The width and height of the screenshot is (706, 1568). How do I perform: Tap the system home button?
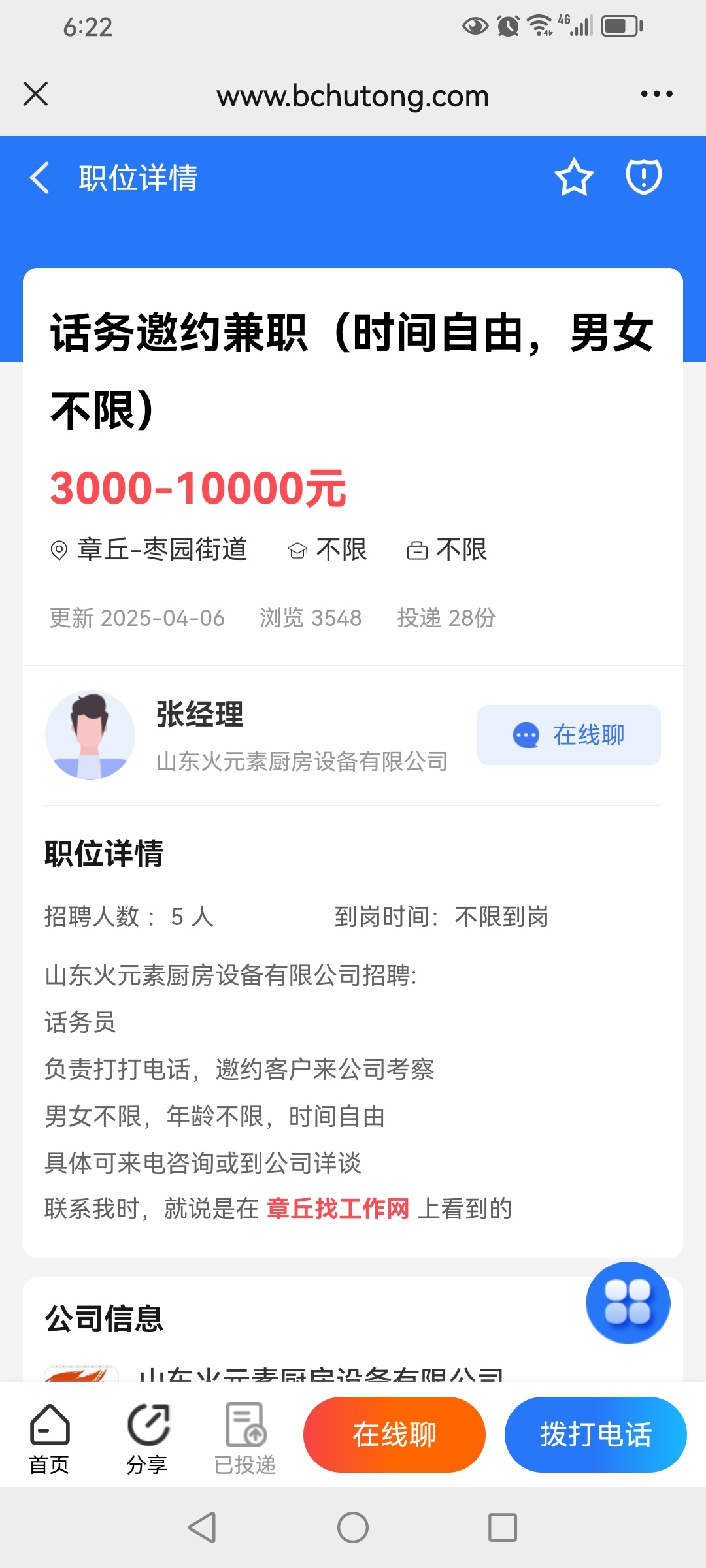tap(353, 1527)
